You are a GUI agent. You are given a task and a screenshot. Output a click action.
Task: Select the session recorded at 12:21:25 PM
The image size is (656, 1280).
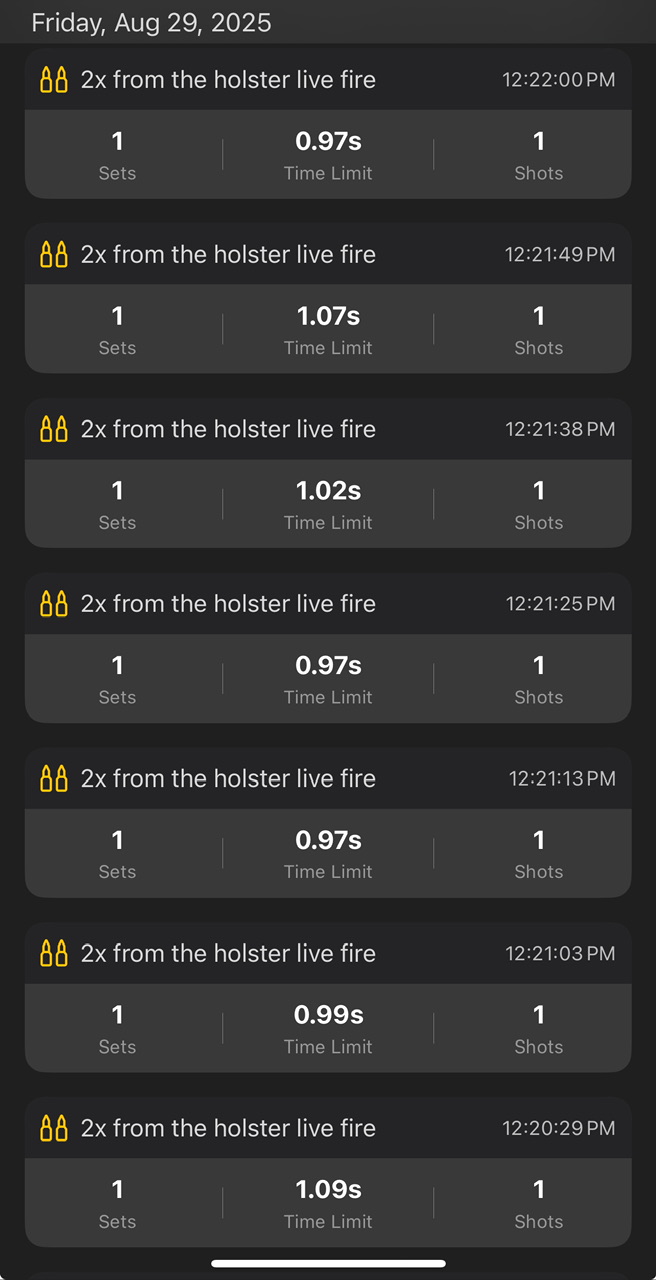(x=328, y=648)
